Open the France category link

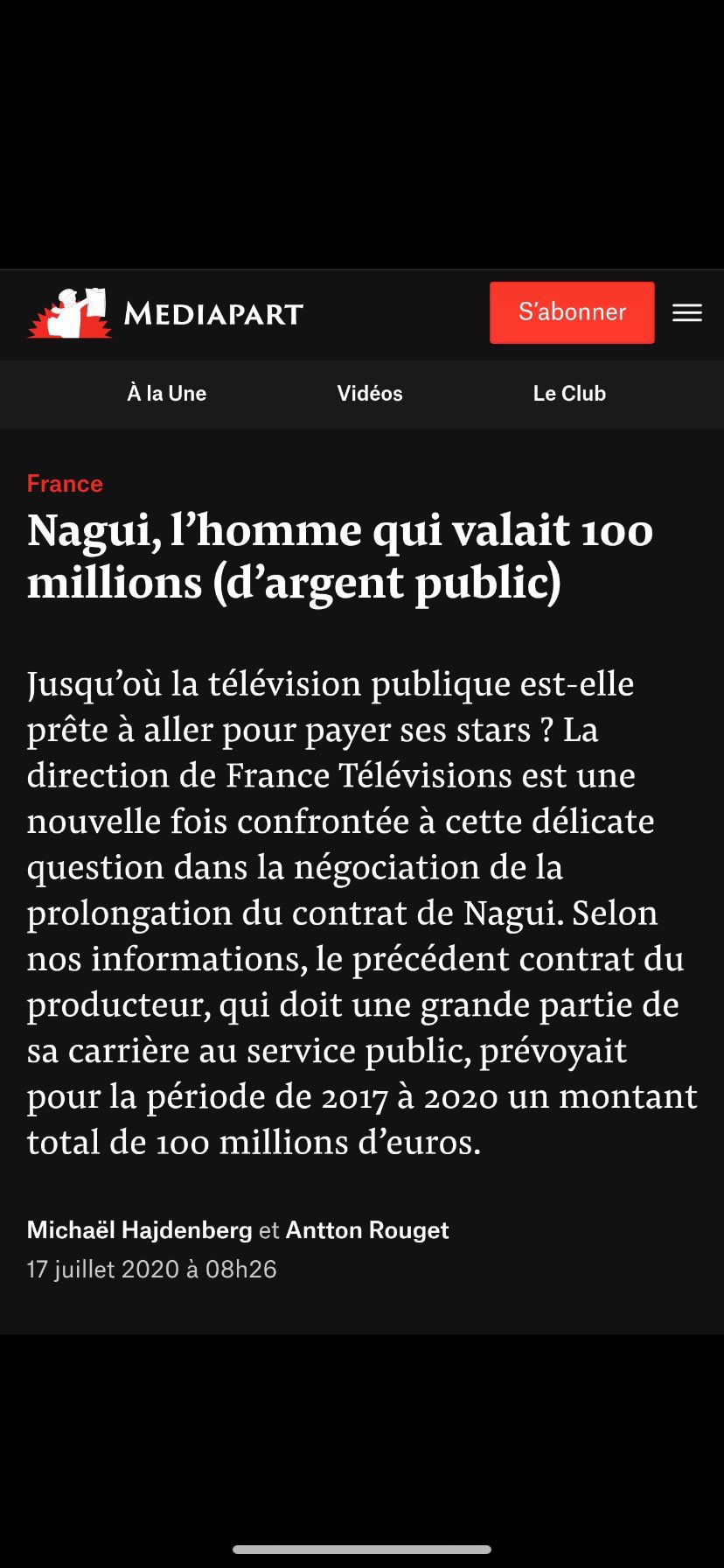click(x=65, y=484)
